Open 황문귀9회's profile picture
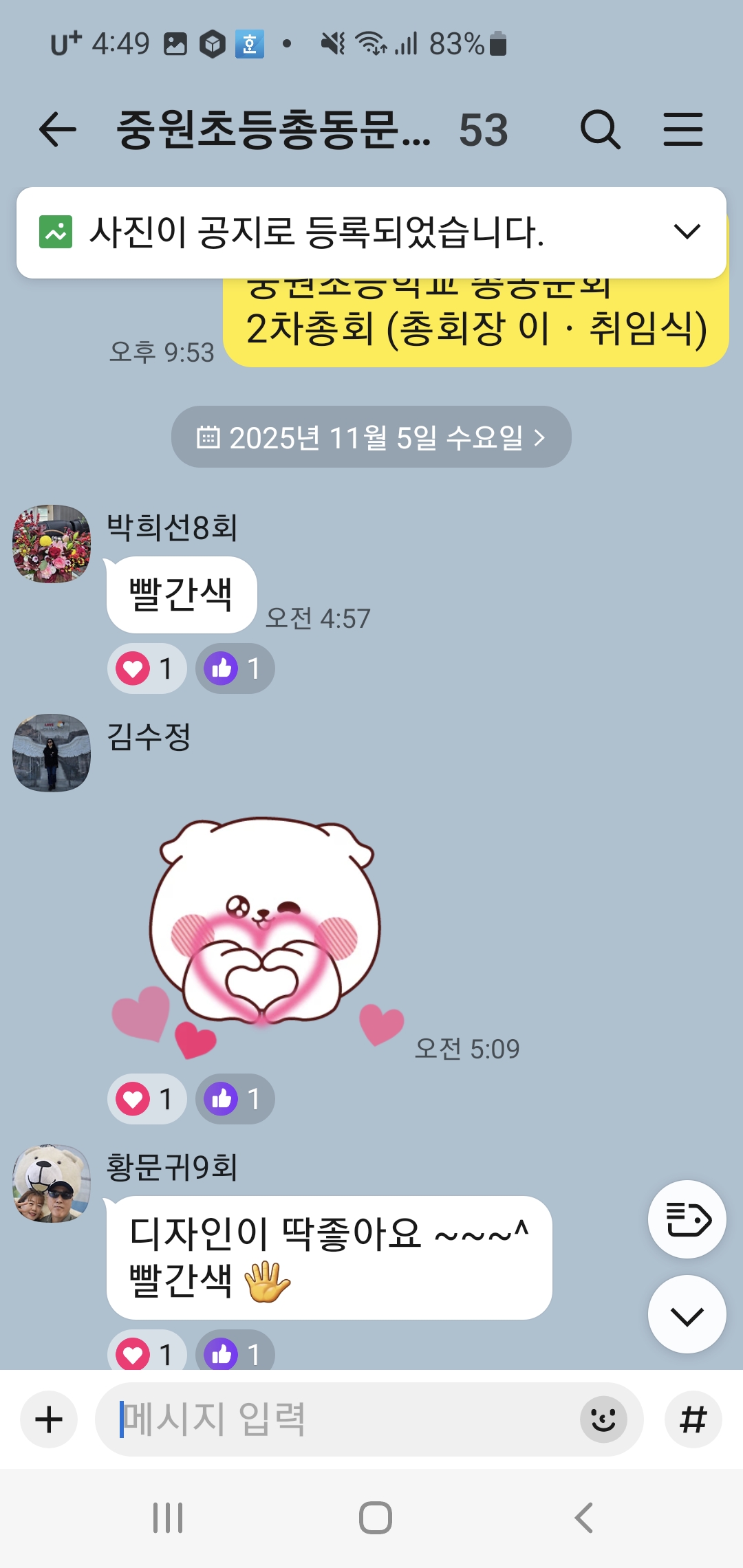Screen dimensions: 743x1568 52,1184
